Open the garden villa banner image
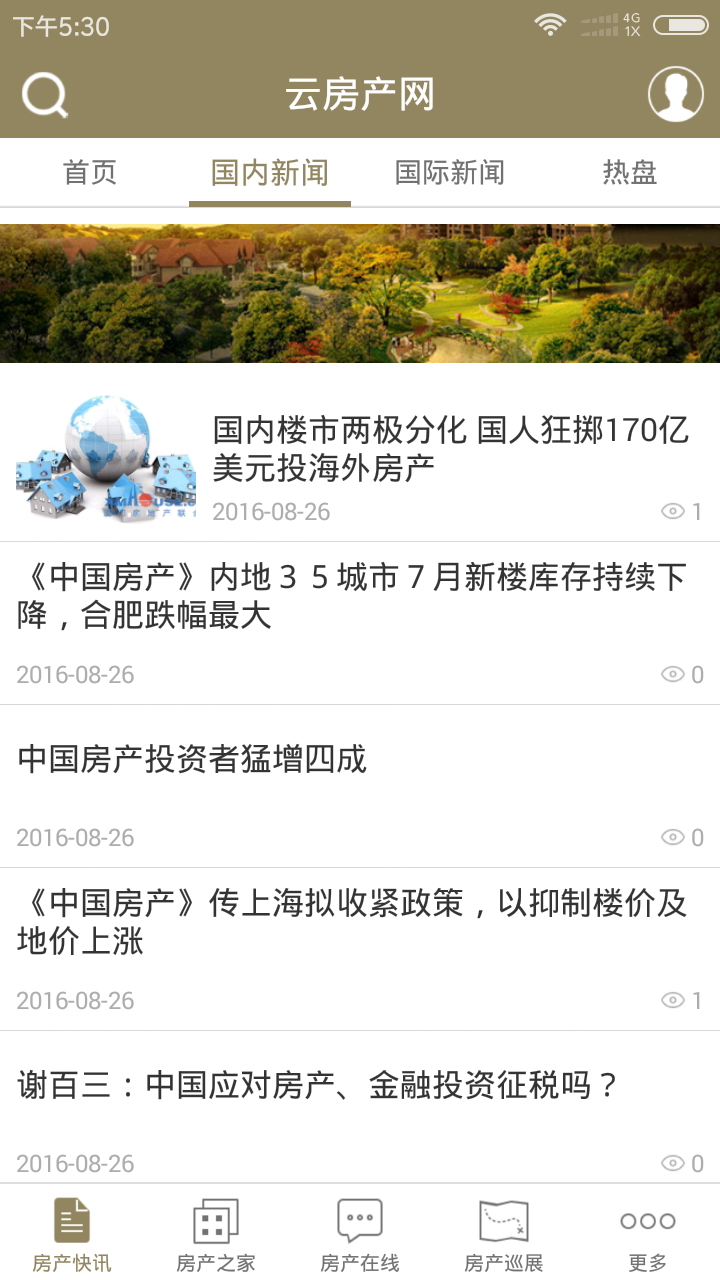 click(x=360, y=293)
